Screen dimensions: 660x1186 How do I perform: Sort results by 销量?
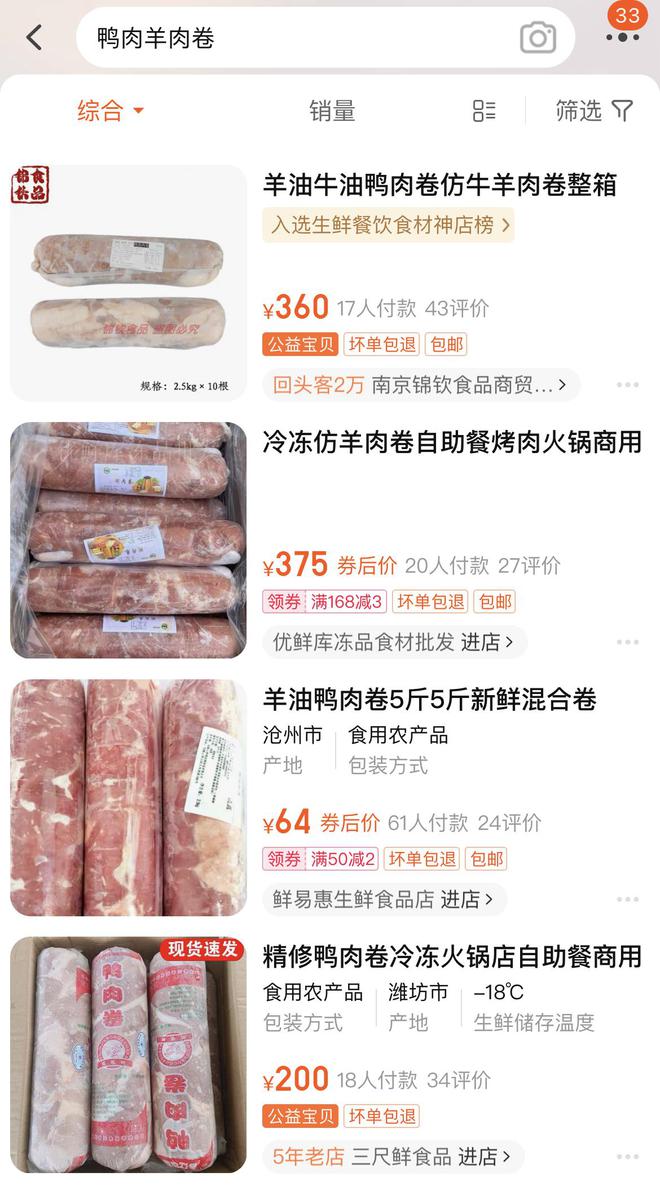pyautogui.click(x=332, y=111)
